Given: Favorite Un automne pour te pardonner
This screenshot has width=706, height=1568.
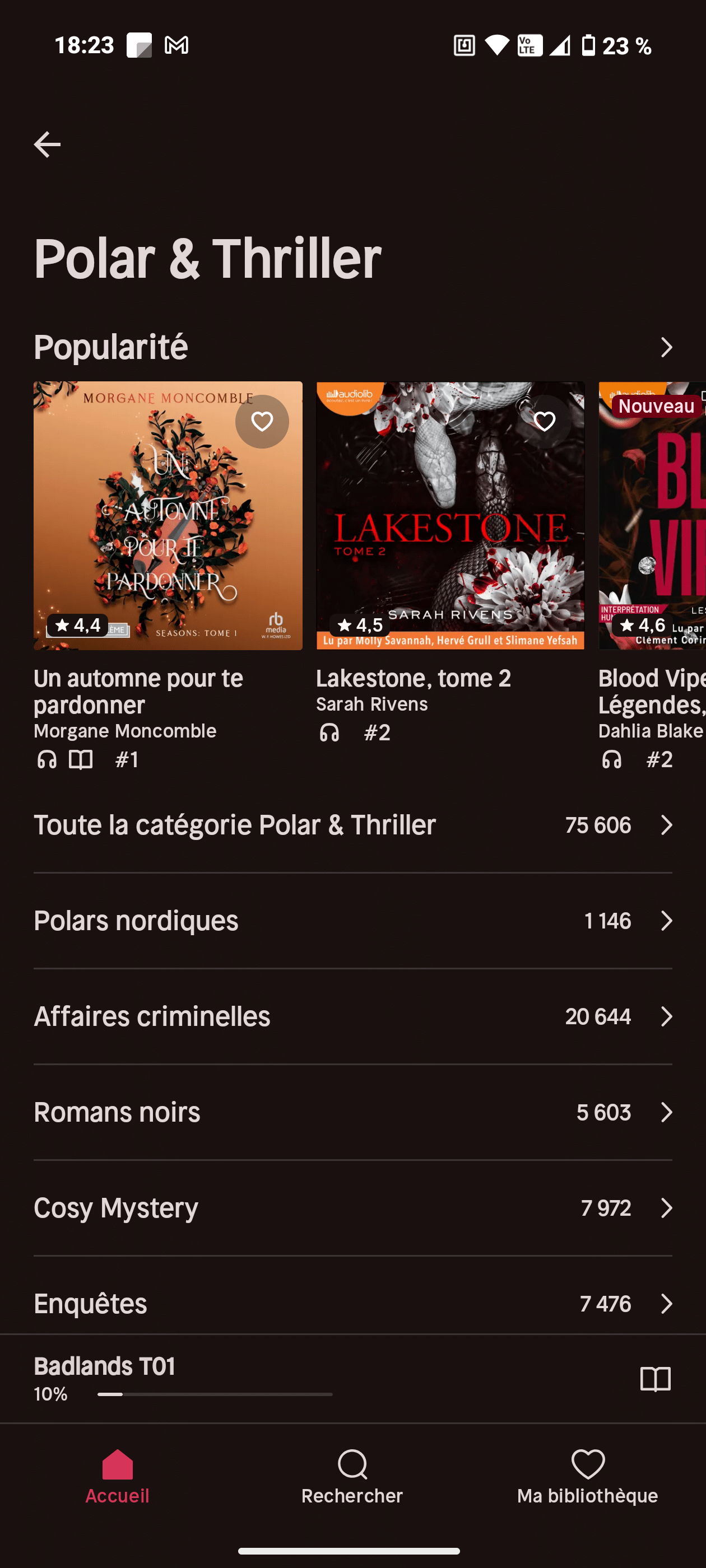Looking at the screenshot, I should click(x=262, y=421).
